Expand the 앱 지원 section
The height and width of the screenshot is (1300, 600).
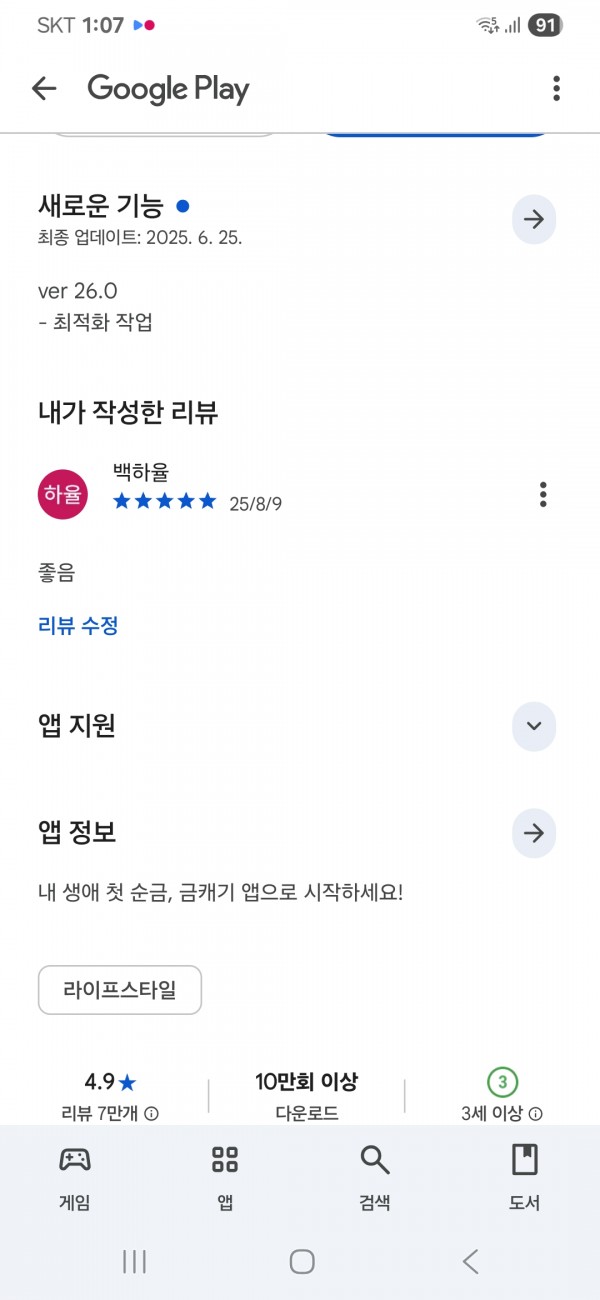point(534,727)
